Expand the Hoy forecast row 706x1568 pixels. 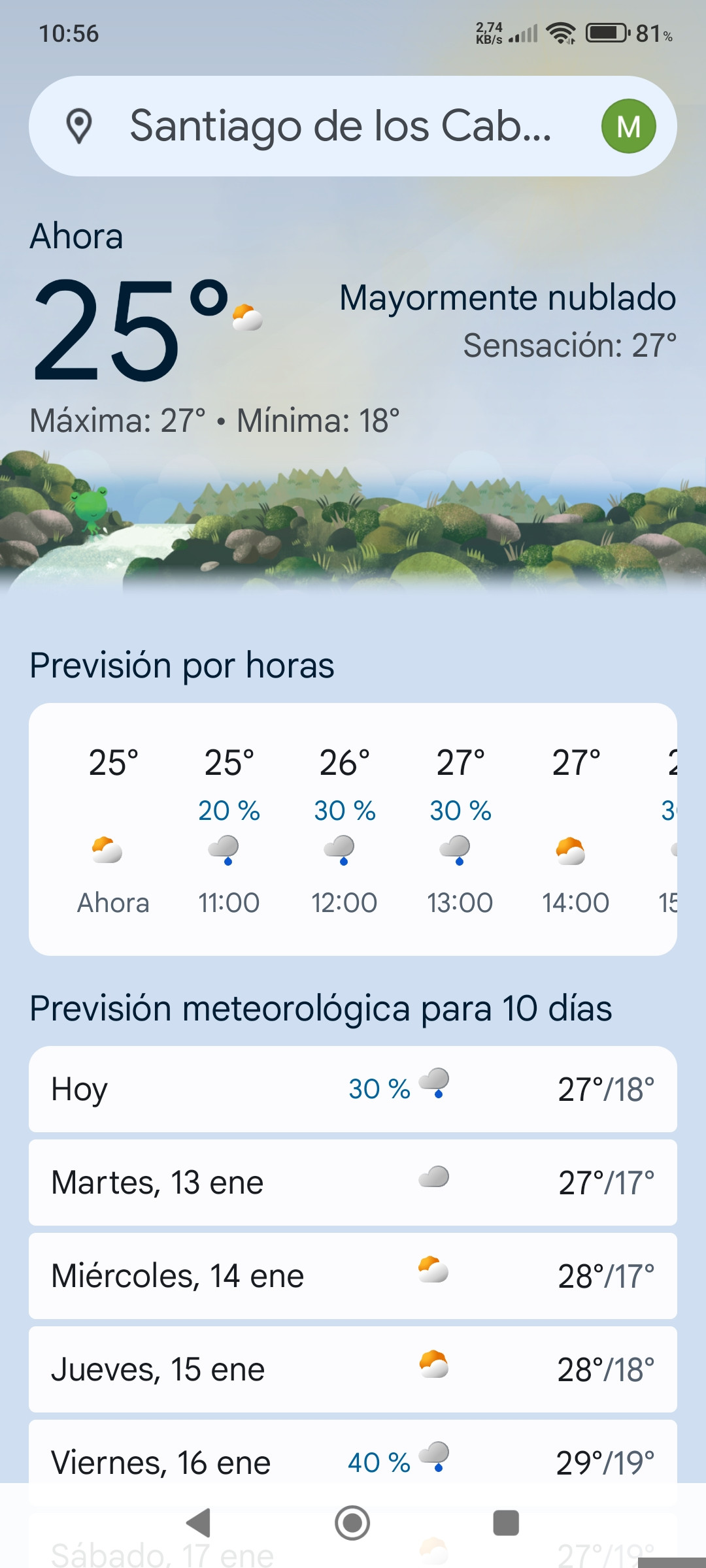pyautogui.click(x=353, y=1089)
